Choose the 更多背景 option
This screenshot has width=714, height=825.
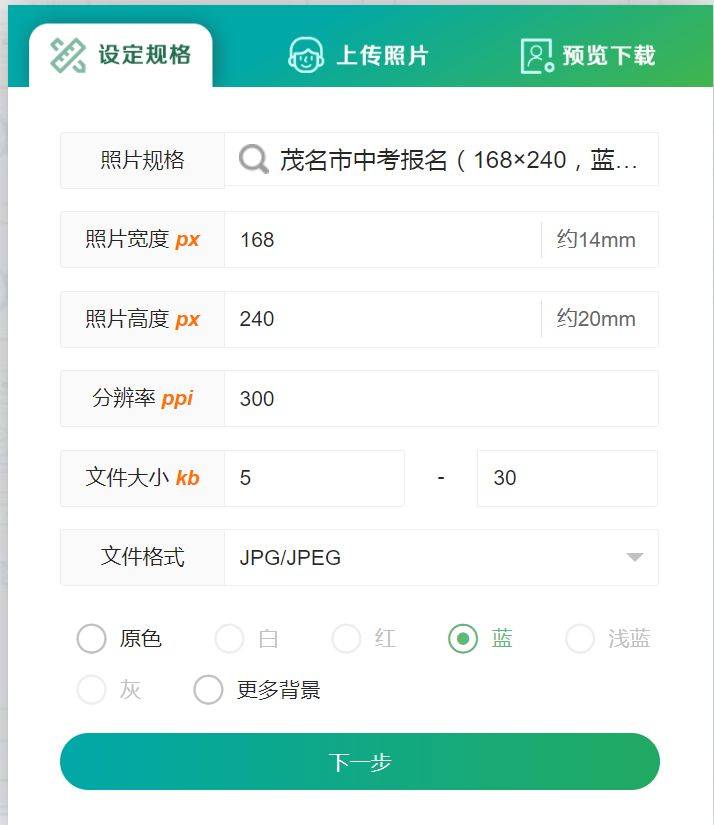point(208,690)
